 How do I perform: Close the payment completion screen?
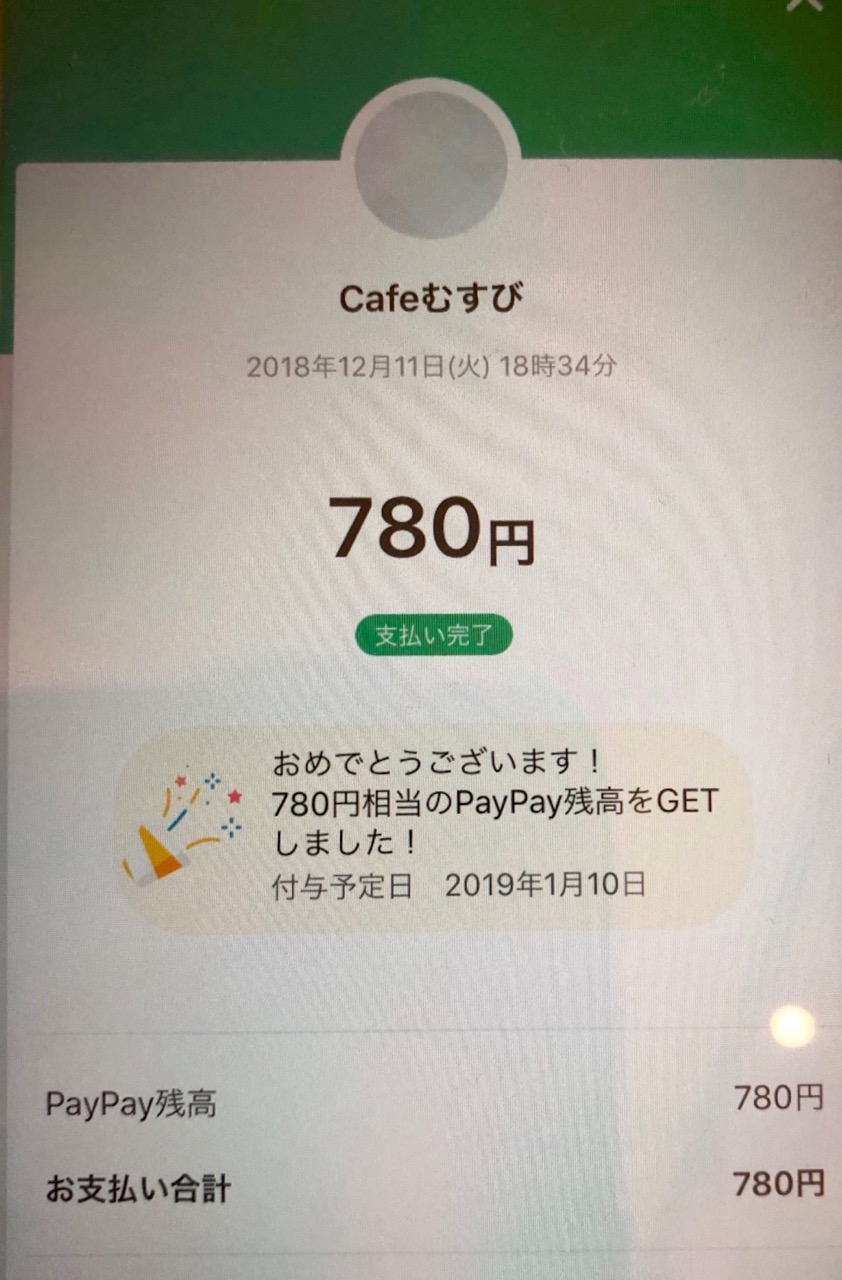click(803, 4)
